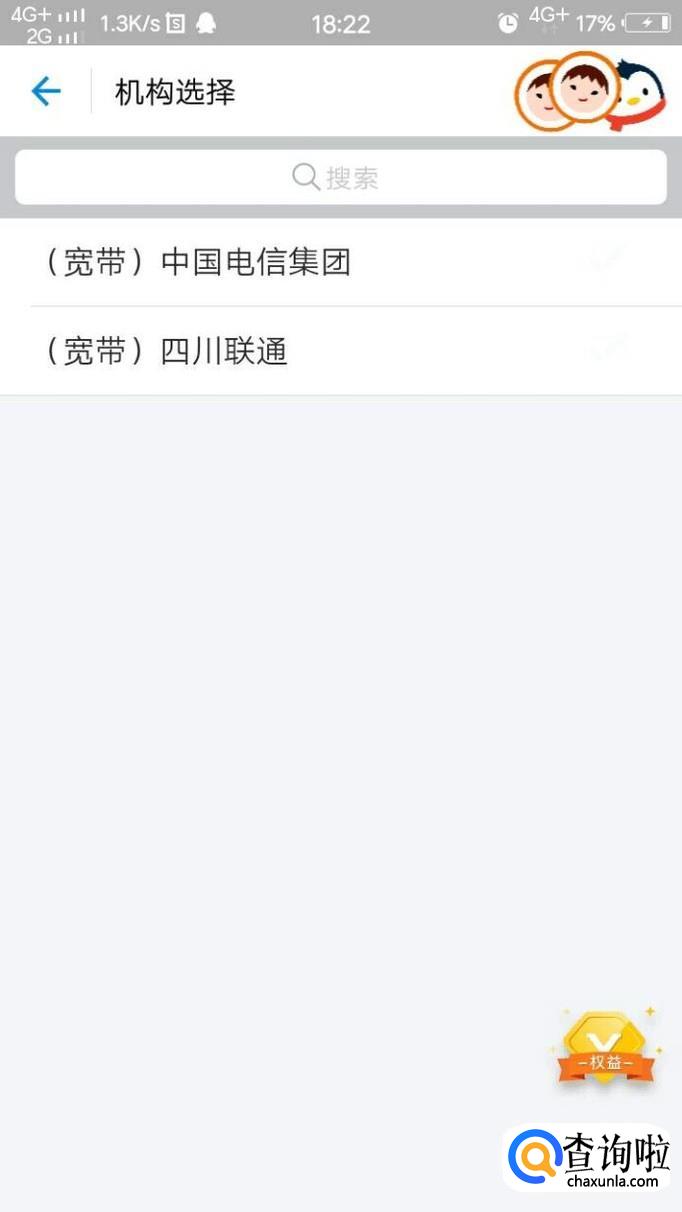Select (宽带) 中国电信集团
The height and width of the screenshot is (1212, 682).
tap(341, 263)
